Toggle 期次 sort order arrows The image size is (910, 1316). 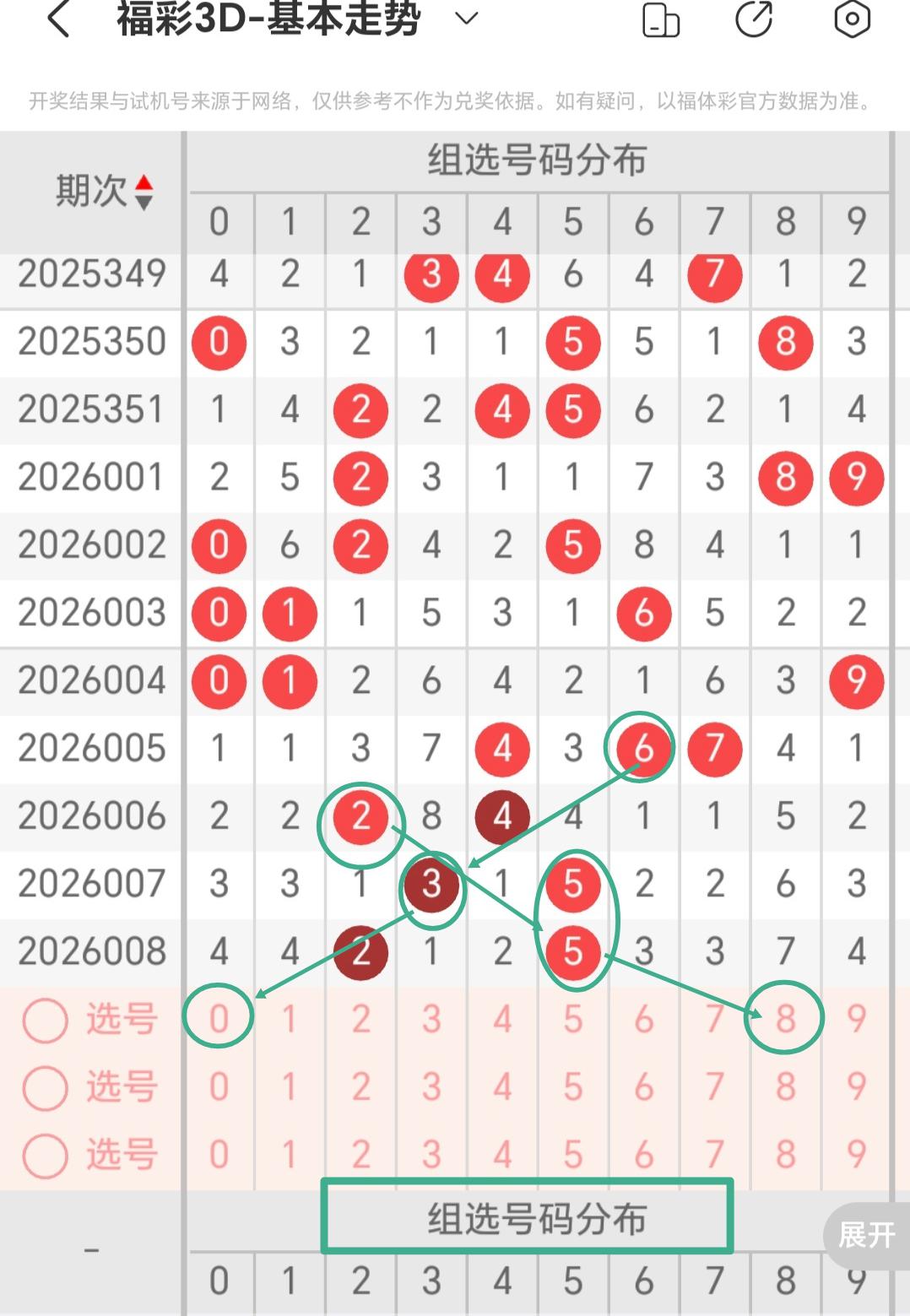pos(144,192)
